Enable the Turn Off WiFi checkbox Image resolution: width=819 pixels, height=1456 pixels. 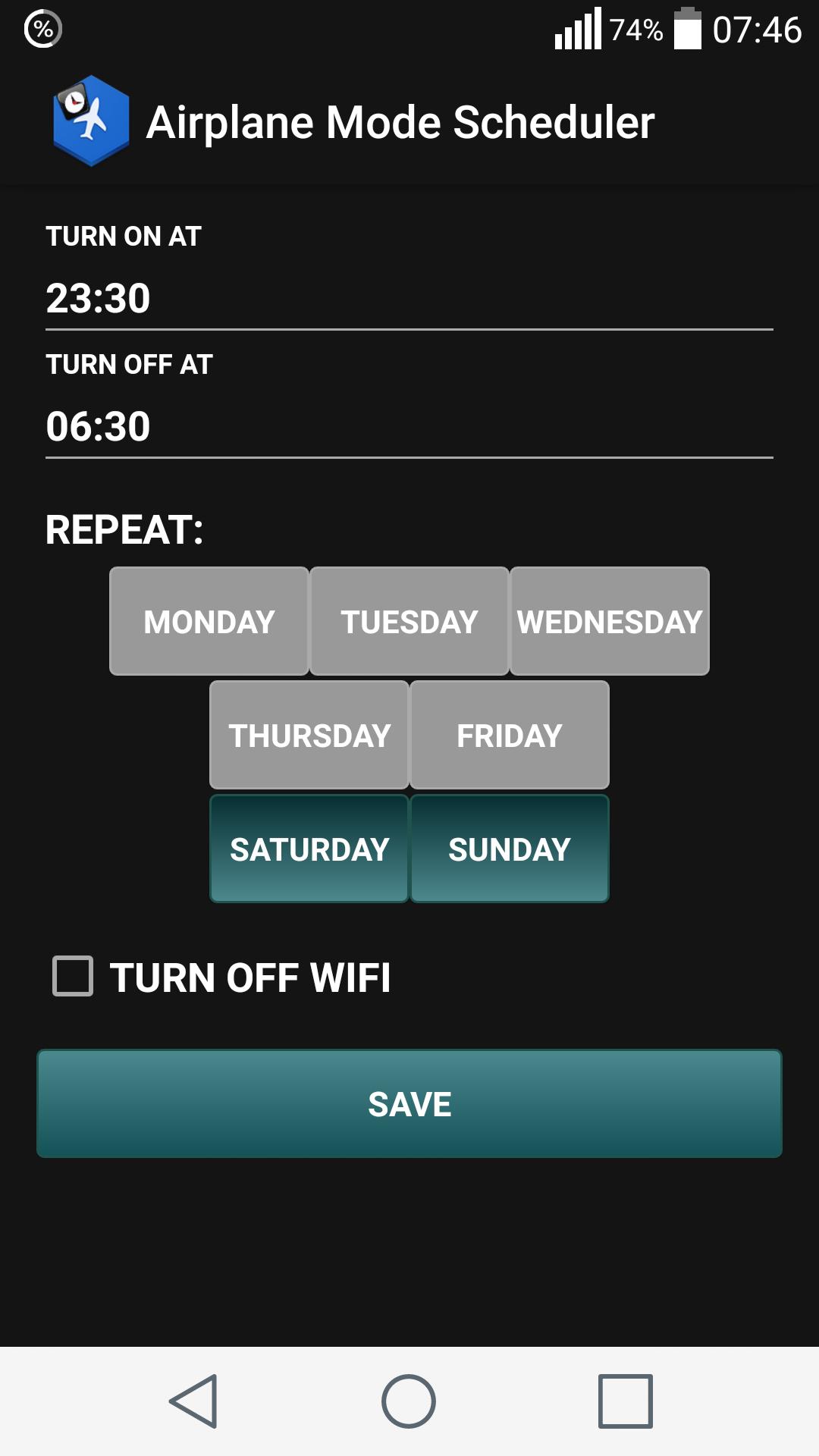[x=72, y=978]
